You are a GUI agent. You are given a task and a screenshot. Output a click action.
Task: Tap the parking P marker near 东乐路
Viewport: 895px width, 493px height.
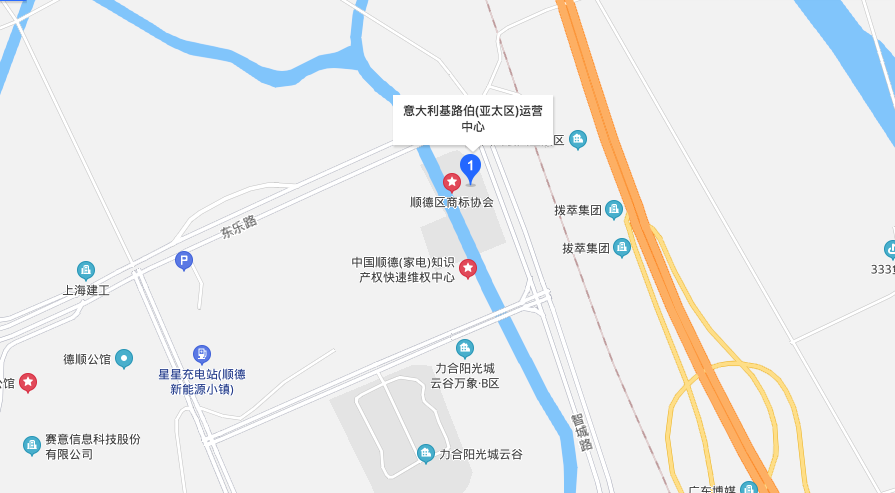[183, 260]
